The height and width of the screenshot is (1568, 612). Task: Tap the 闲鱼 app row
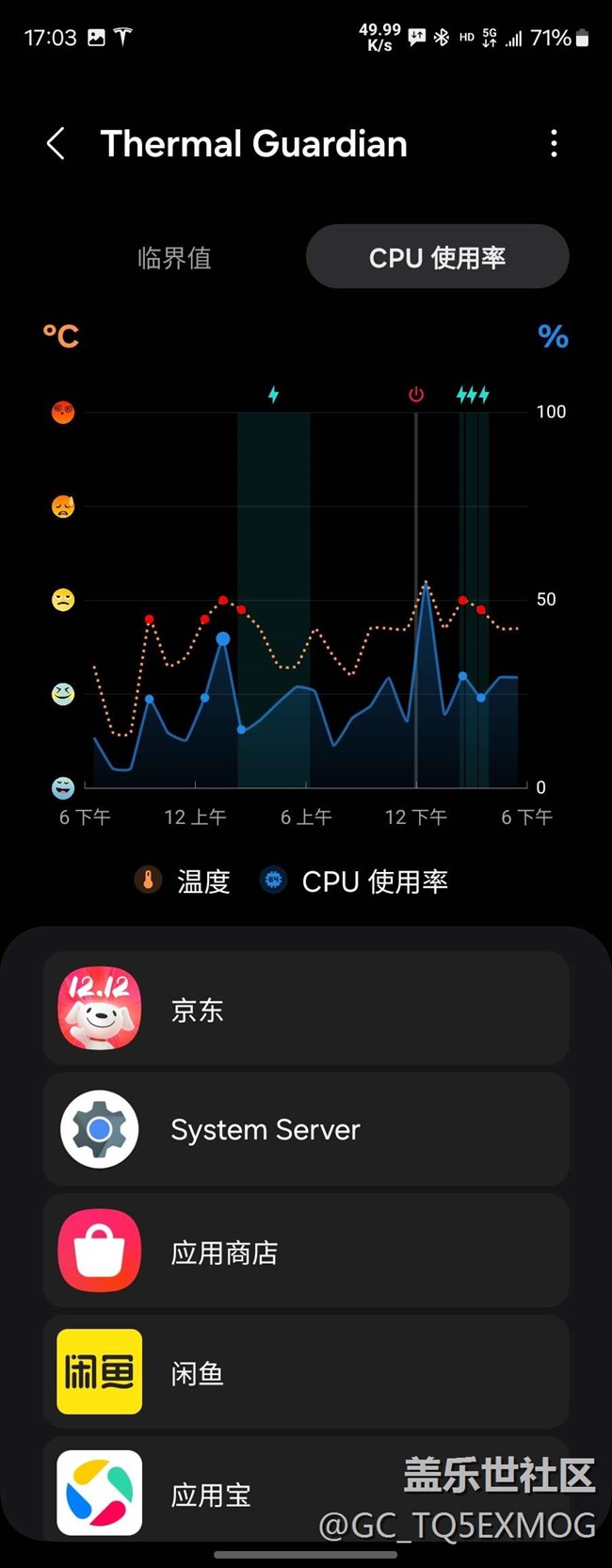(305, 1372)
